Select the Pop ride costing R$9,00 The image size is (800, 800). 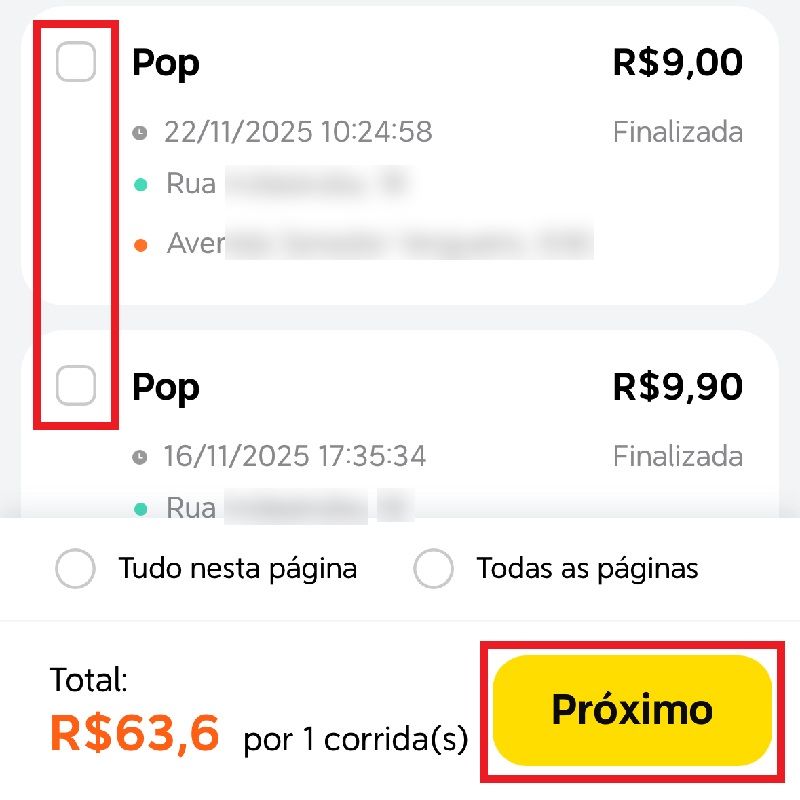(76, 63)
